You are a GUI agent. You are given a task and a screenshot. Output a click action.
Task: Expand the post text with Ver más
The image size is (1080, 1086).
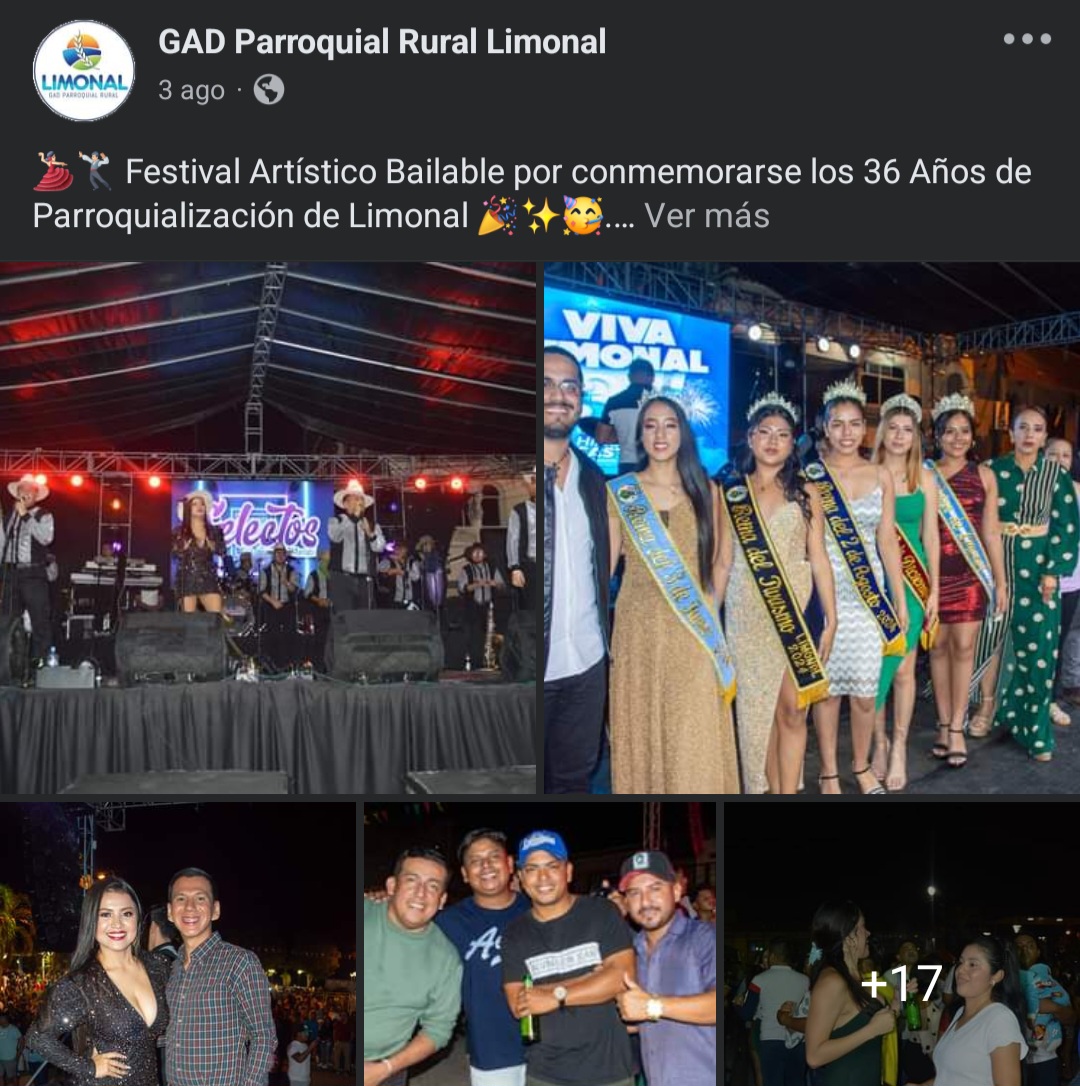coord(706,216)
